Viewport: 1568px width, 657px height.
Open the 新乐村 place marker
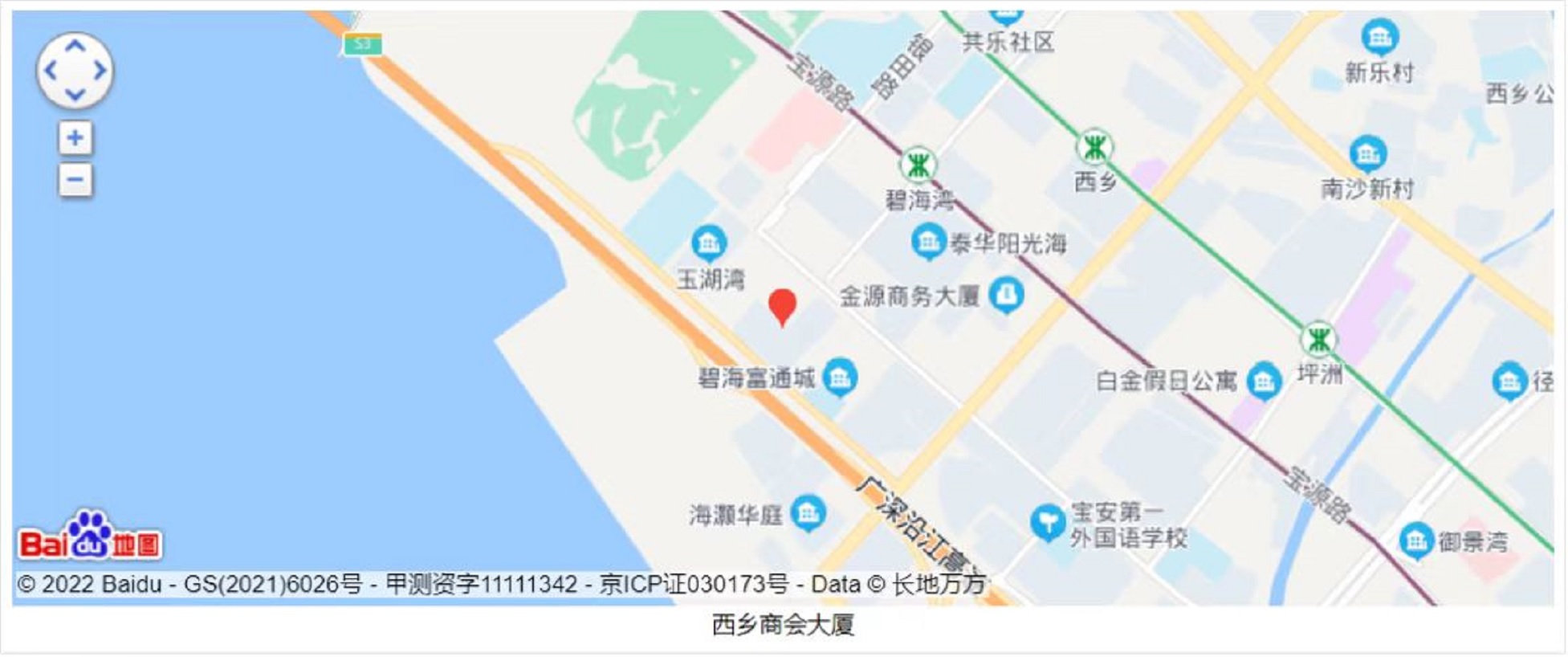click(1379, 37)
